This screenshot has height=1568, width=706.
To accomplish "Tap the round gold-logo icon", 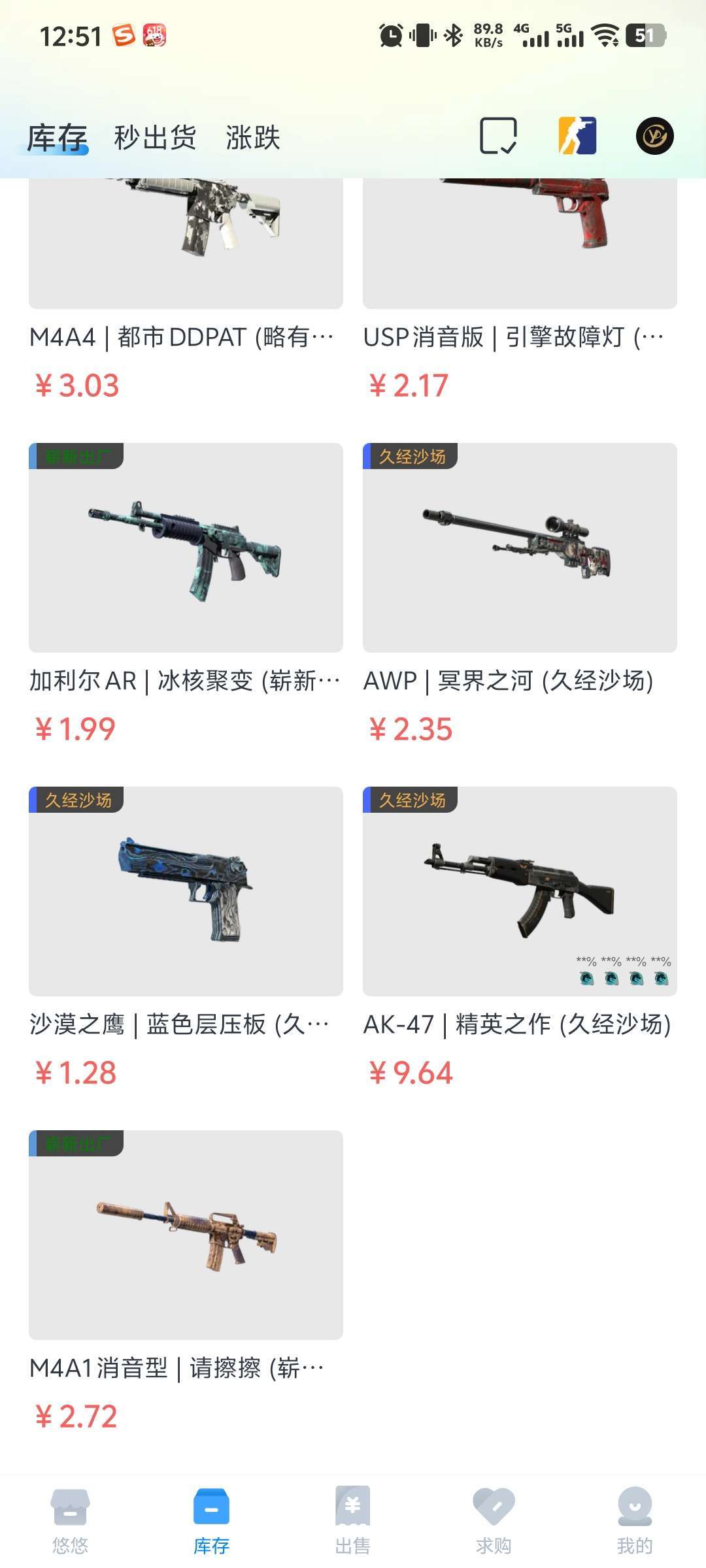I will click(x=655, y=136).
